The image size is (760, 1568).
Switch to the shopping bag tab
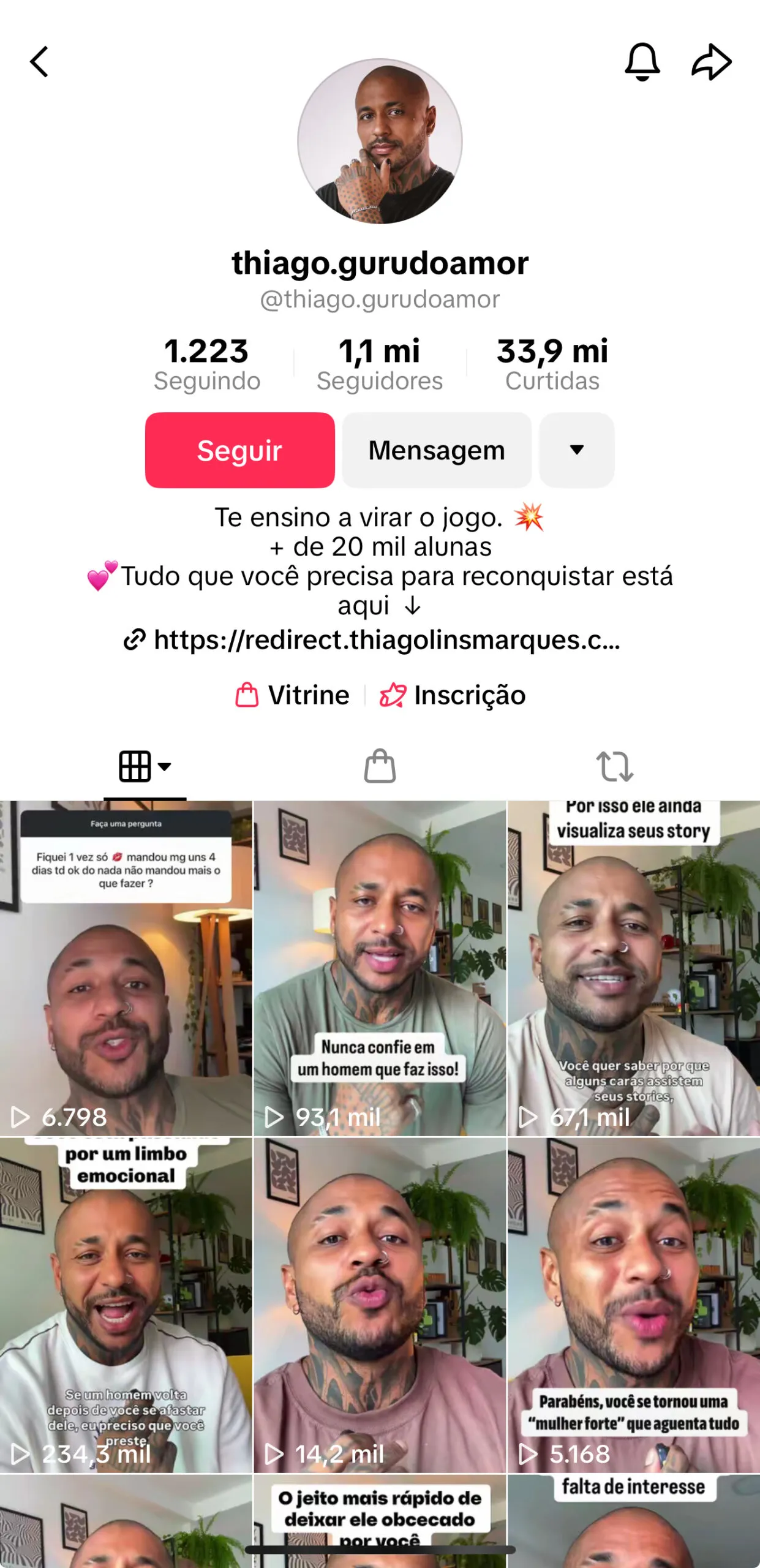pos(380,766)
